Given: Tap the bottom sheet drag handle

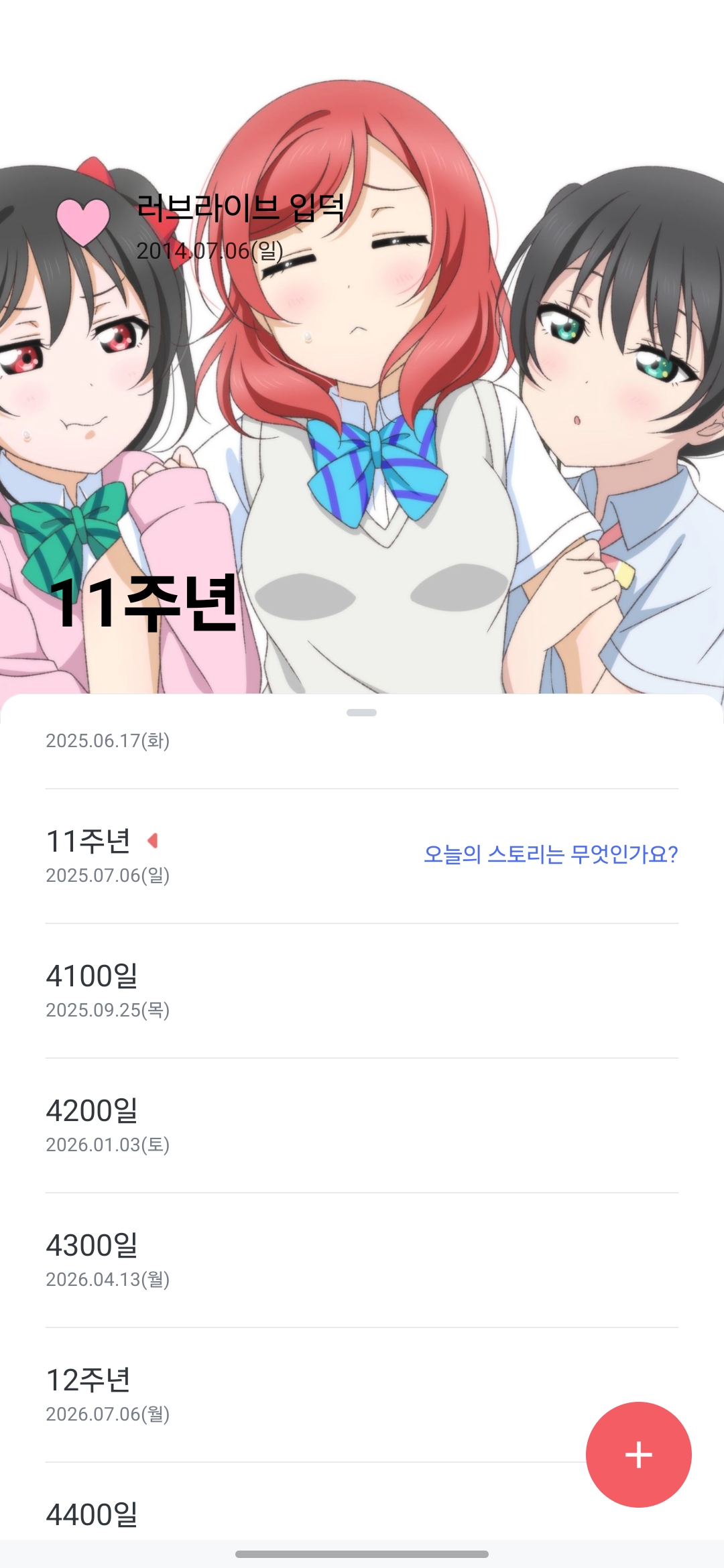Looking at the screenshot, I should [362, 712].
